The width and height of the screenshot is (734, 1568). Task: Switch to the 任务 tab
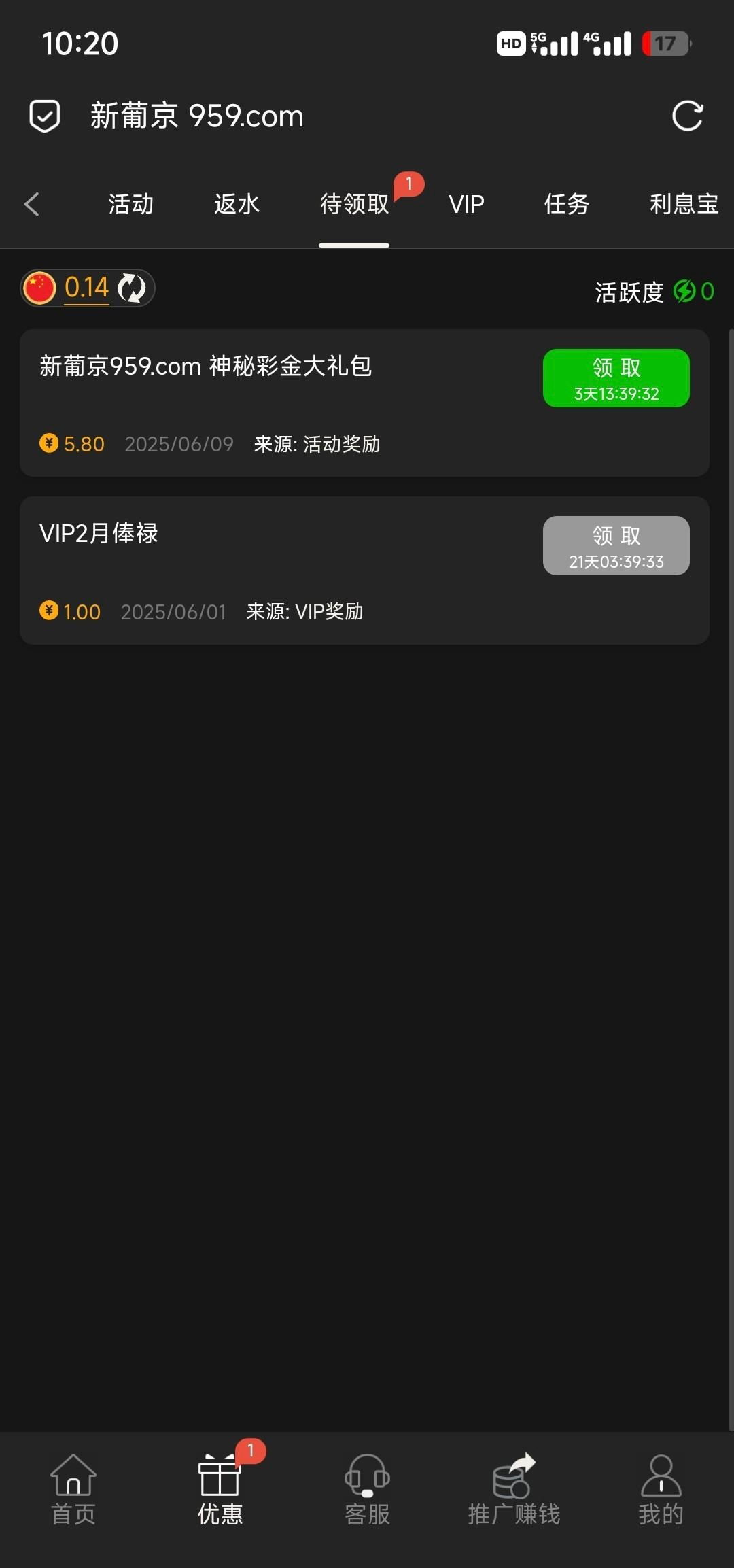click(566, 204)
